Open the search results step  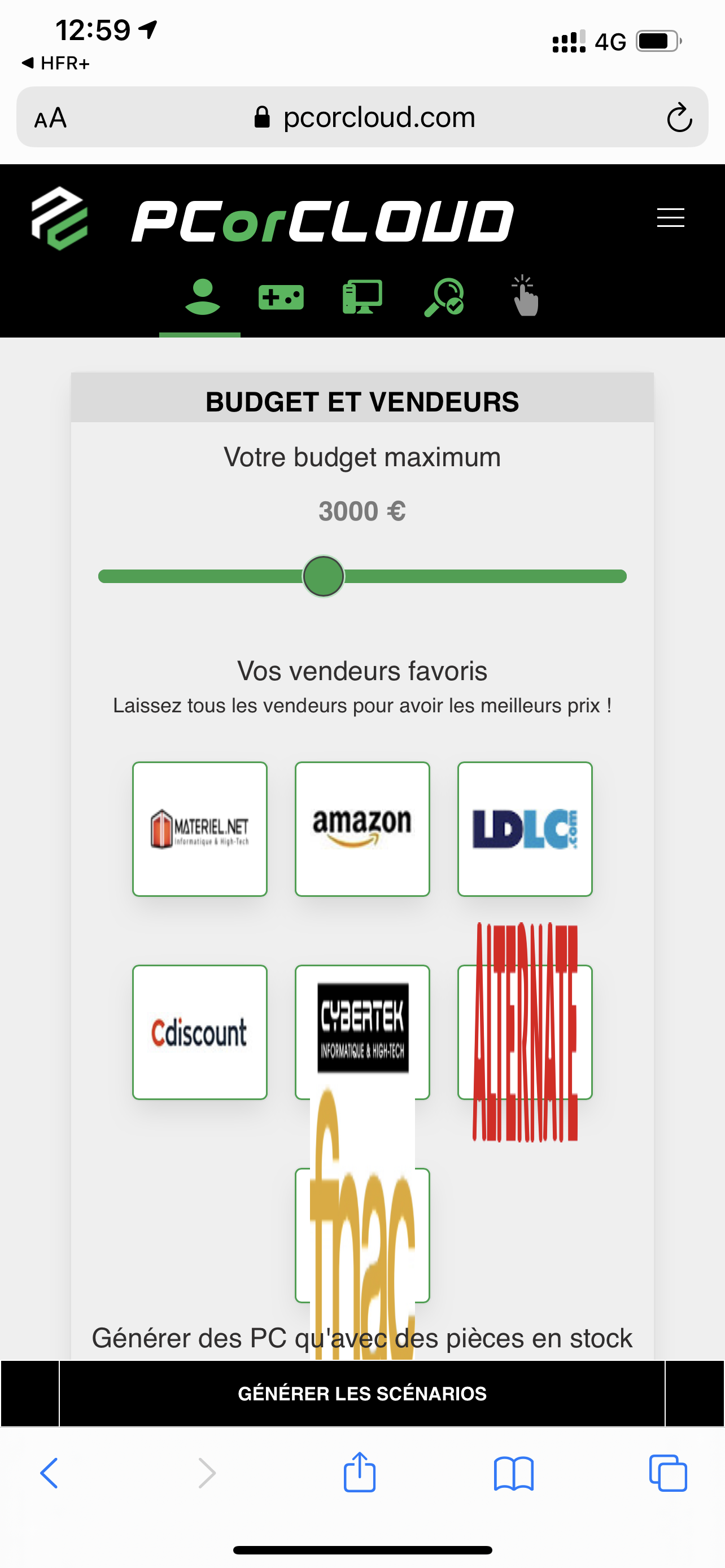pyautogui.click(x=444, y=297)
